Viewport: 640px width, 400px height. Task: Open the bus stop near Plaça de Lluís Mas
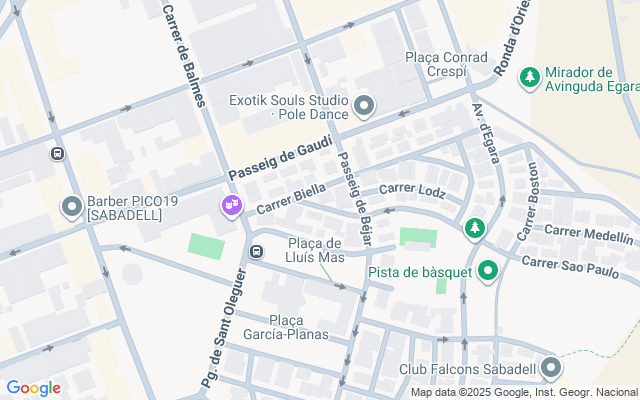pos(257,251)
